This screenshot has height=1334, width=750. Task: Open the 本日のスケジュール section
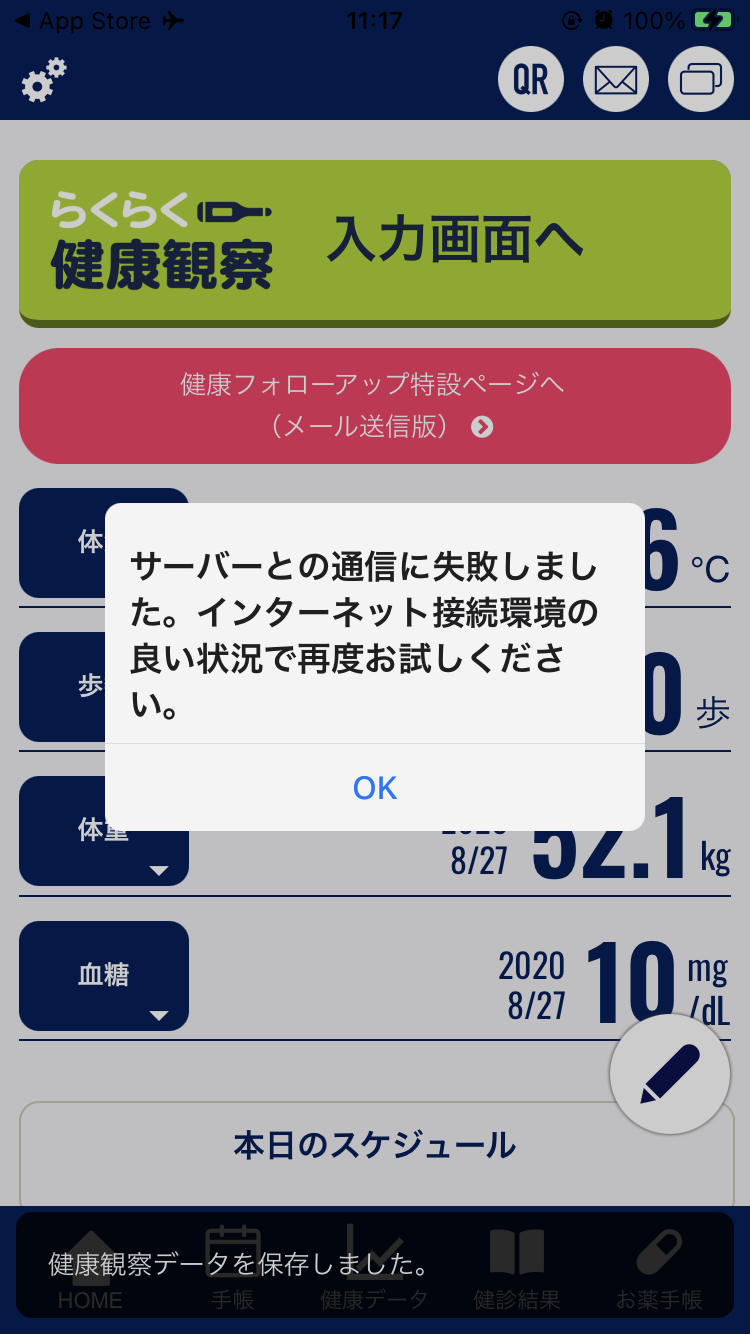click(x=374, y=1145)
